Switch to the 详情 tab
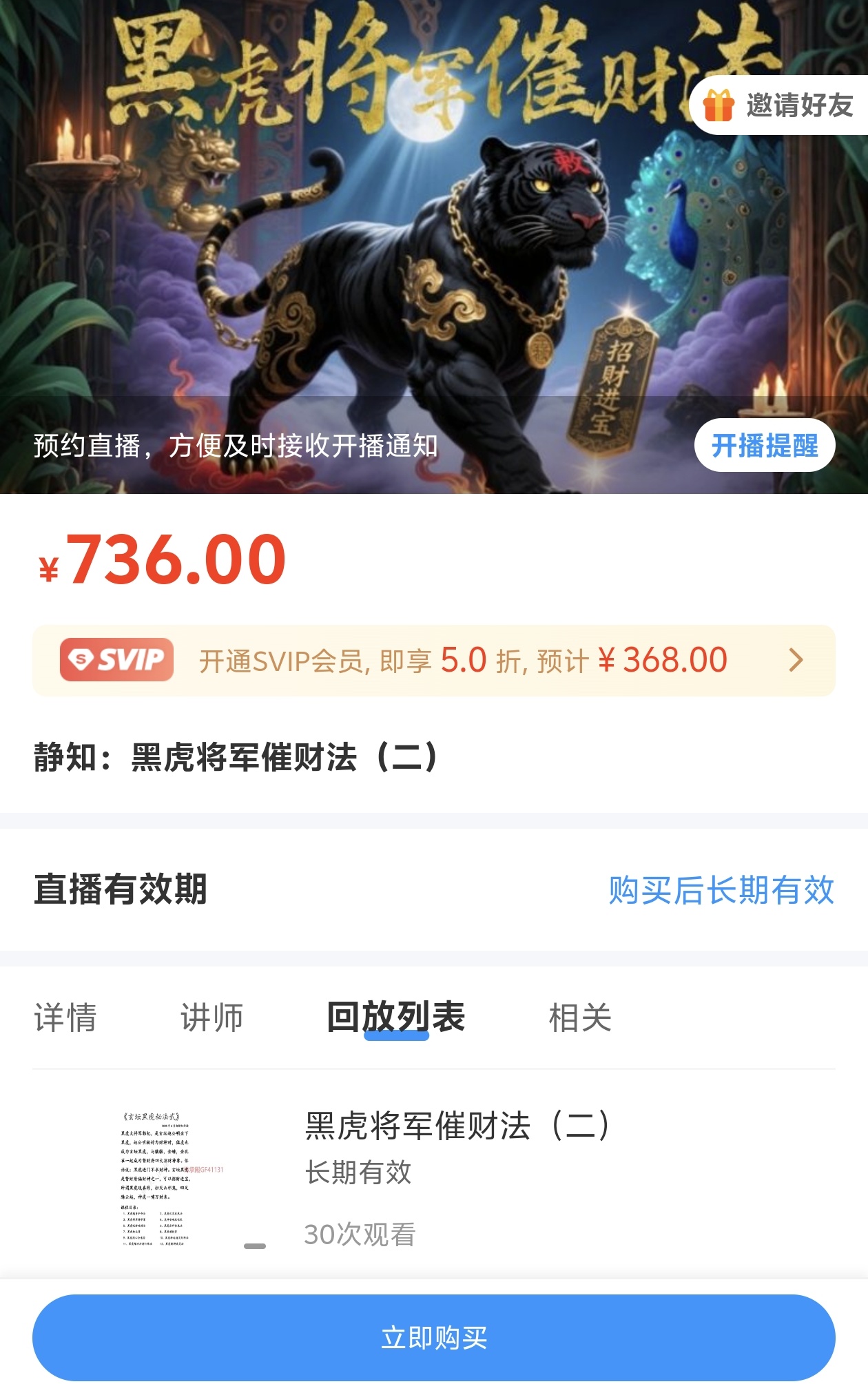 65,1018
